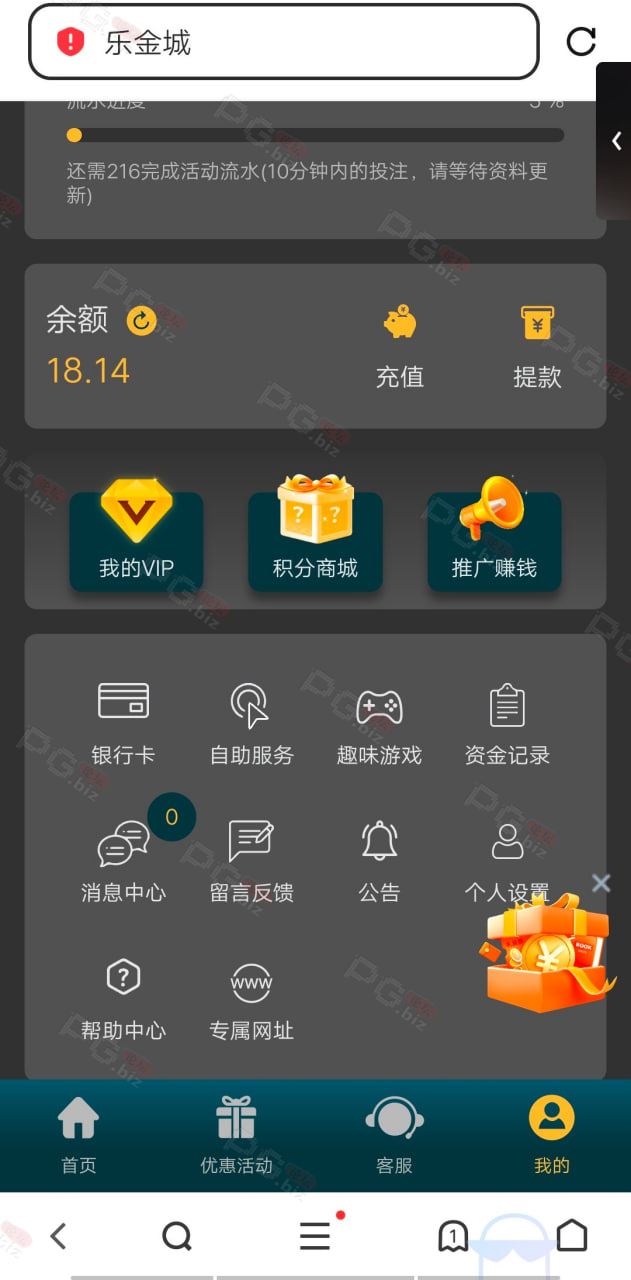Refresh the 余额 balance
The image size is (631, 1280).
pos(141,320)
